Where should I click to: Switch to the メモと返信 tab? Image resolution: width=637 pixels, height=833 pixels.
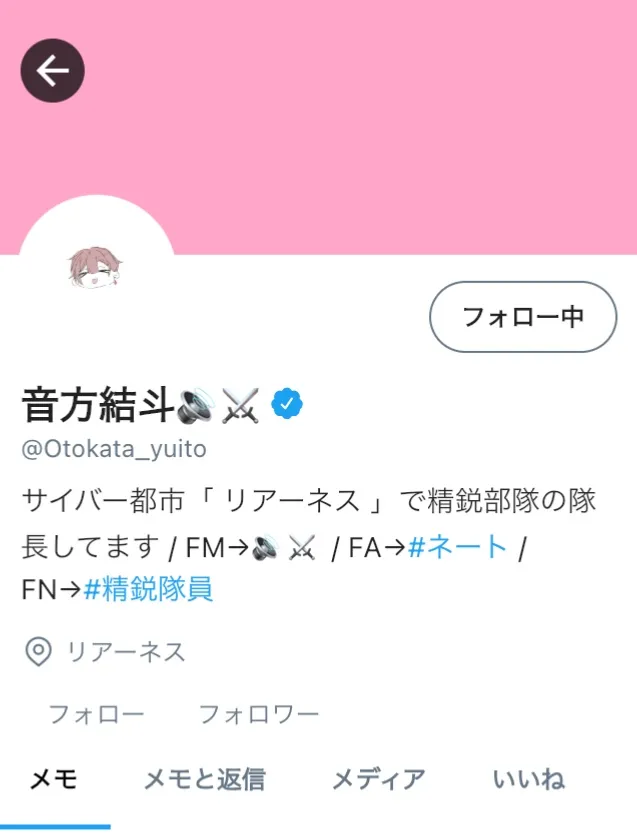pyautogui.click(x=204, y=779)
